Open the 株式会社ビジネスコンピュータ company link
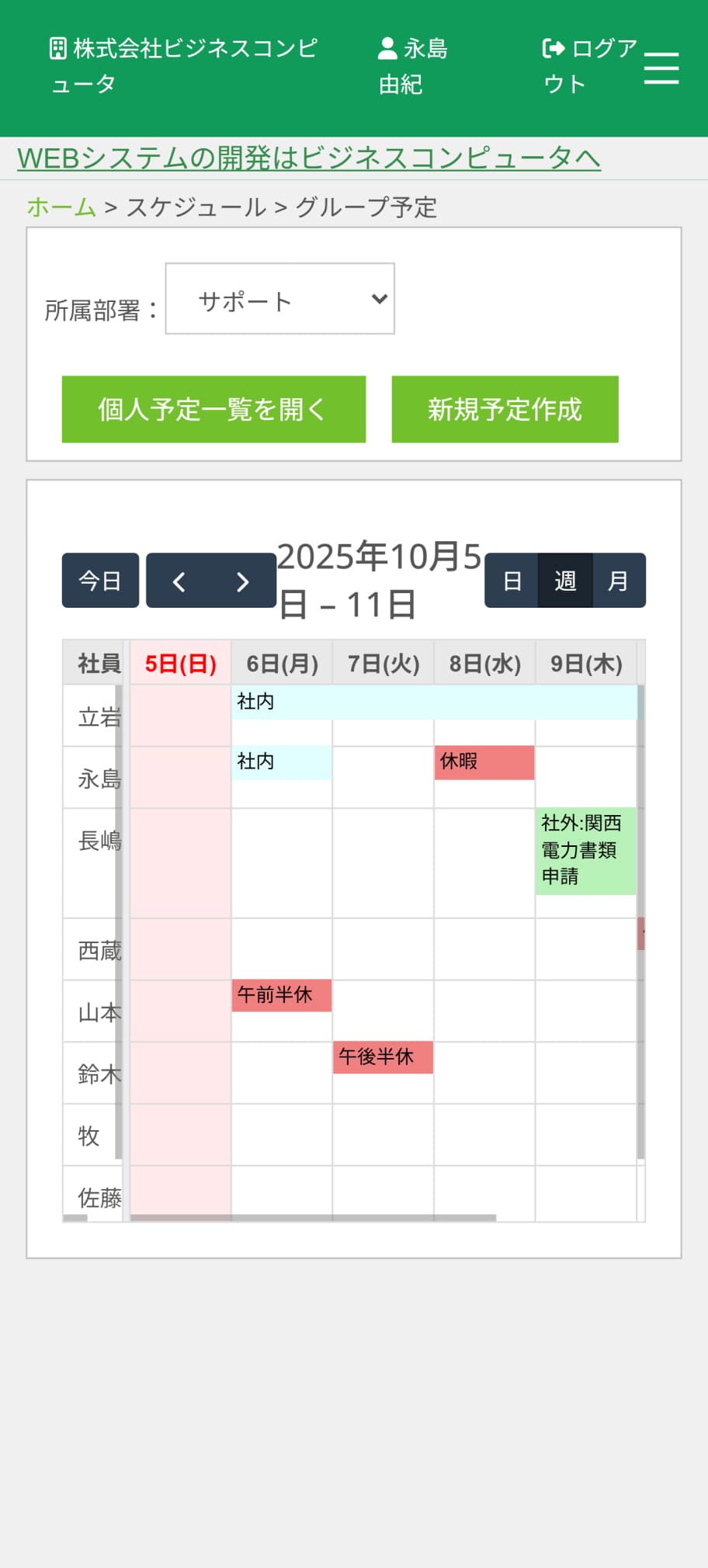The height and width of the screenshot is (1568, 708). (x=184, y=66)
